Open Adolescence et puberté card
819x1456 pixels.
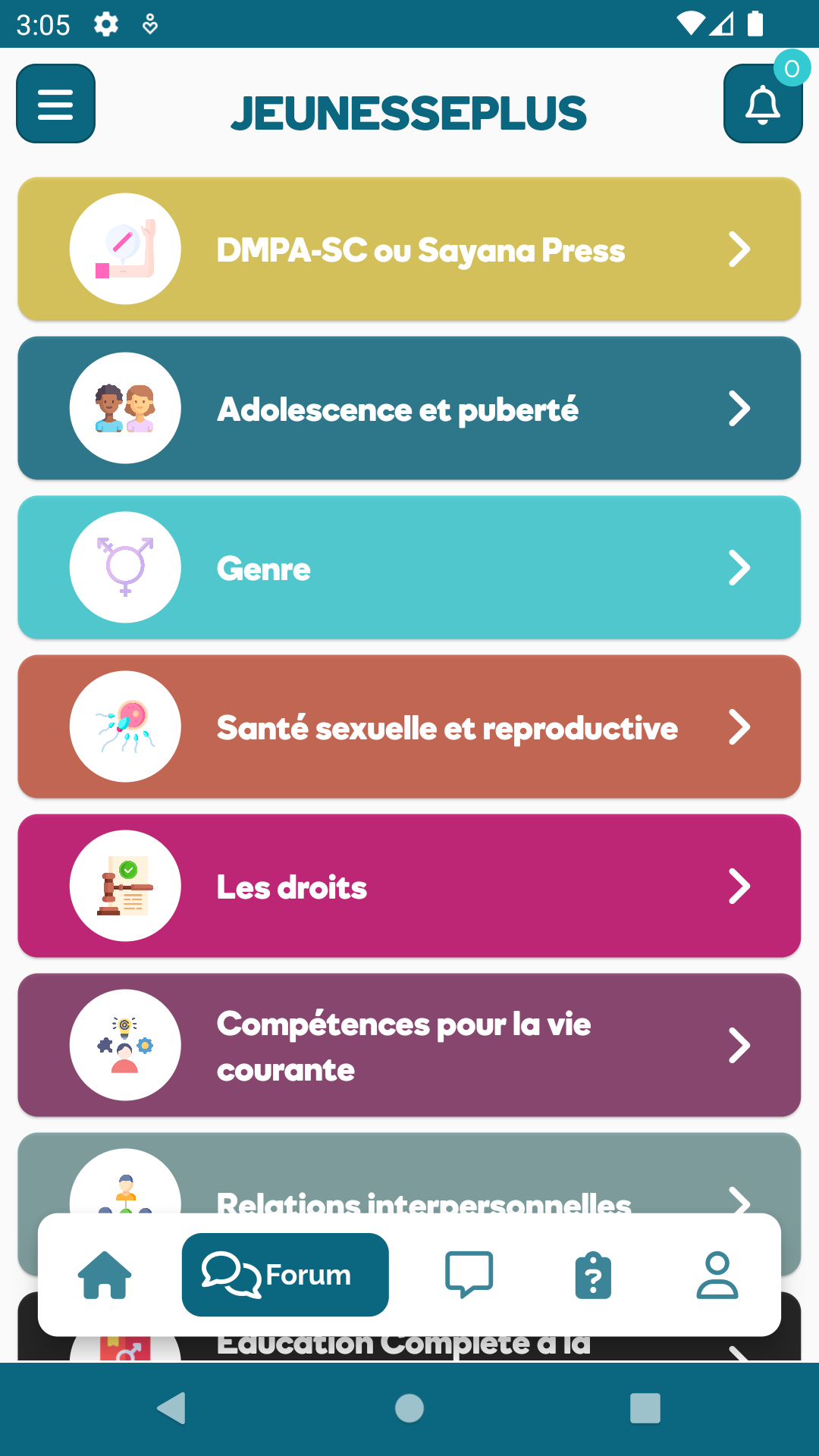pos(409,408)
